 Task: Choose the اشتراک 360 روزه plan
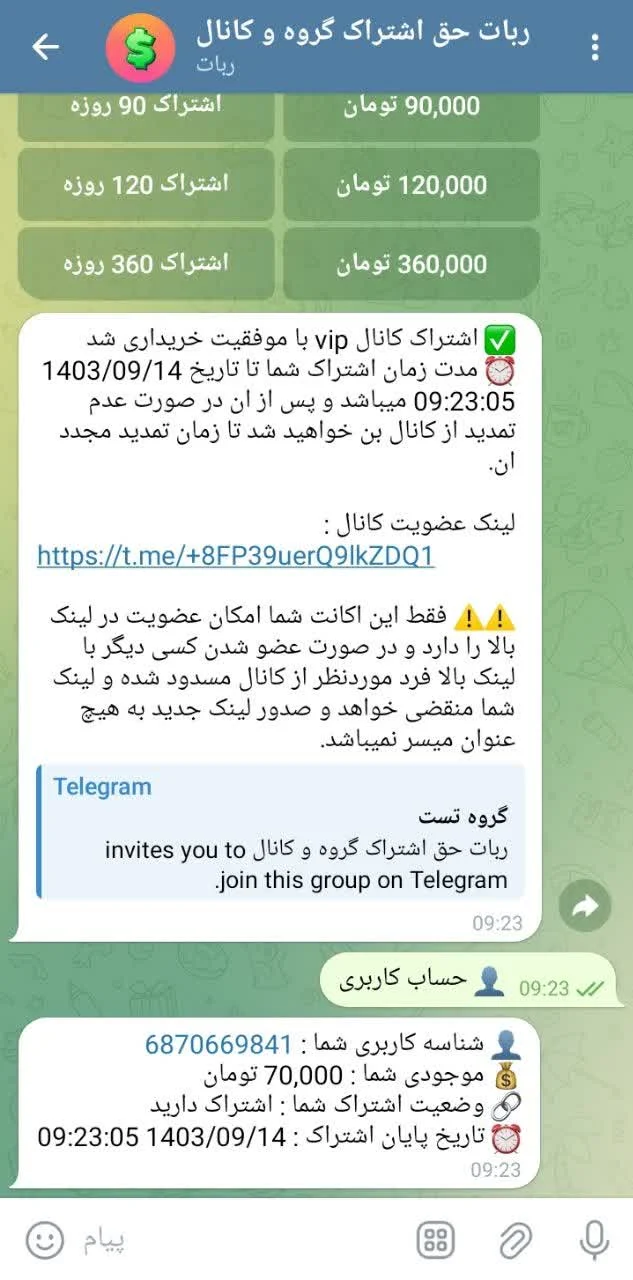[146, 264]
